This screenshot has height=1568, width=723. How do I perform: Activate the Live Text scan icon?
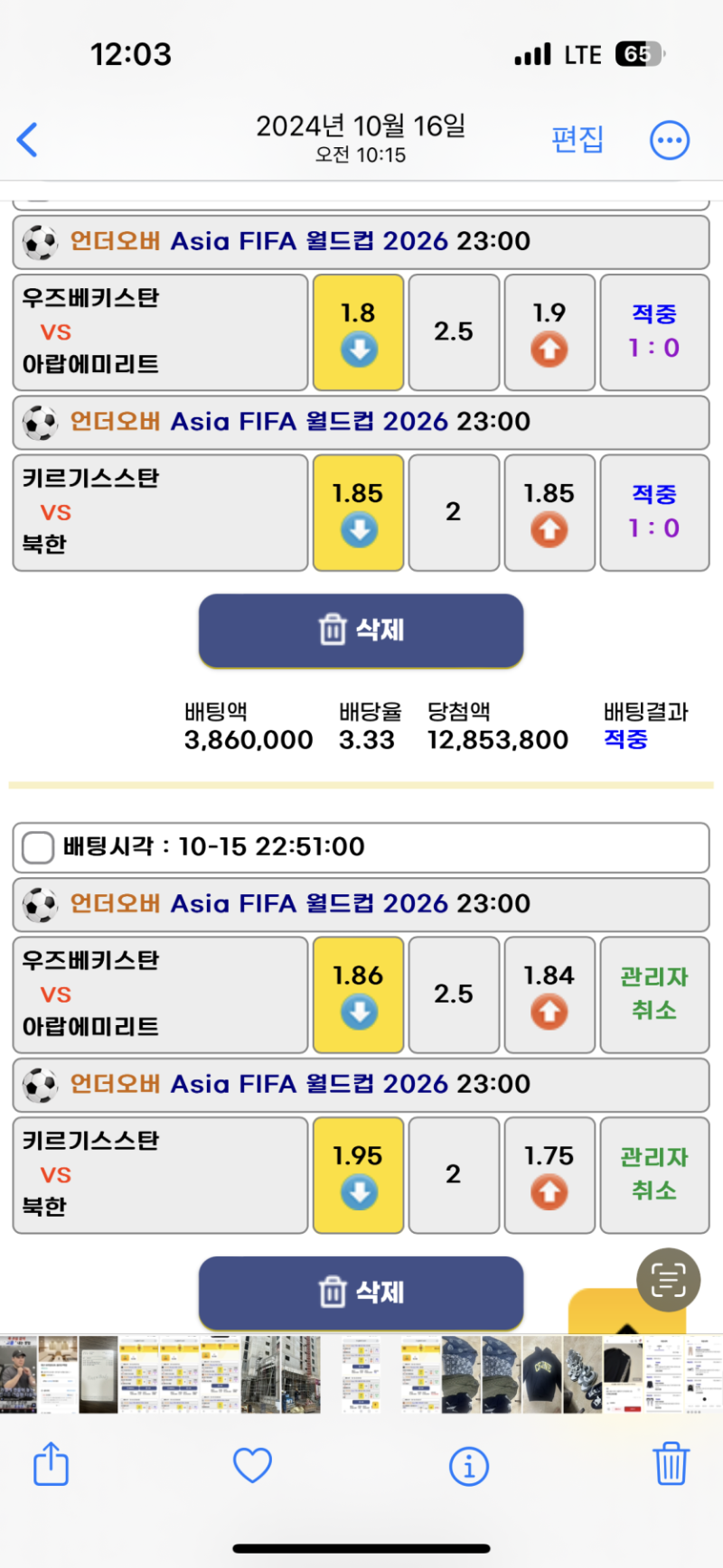click(x=668, y=1280)
